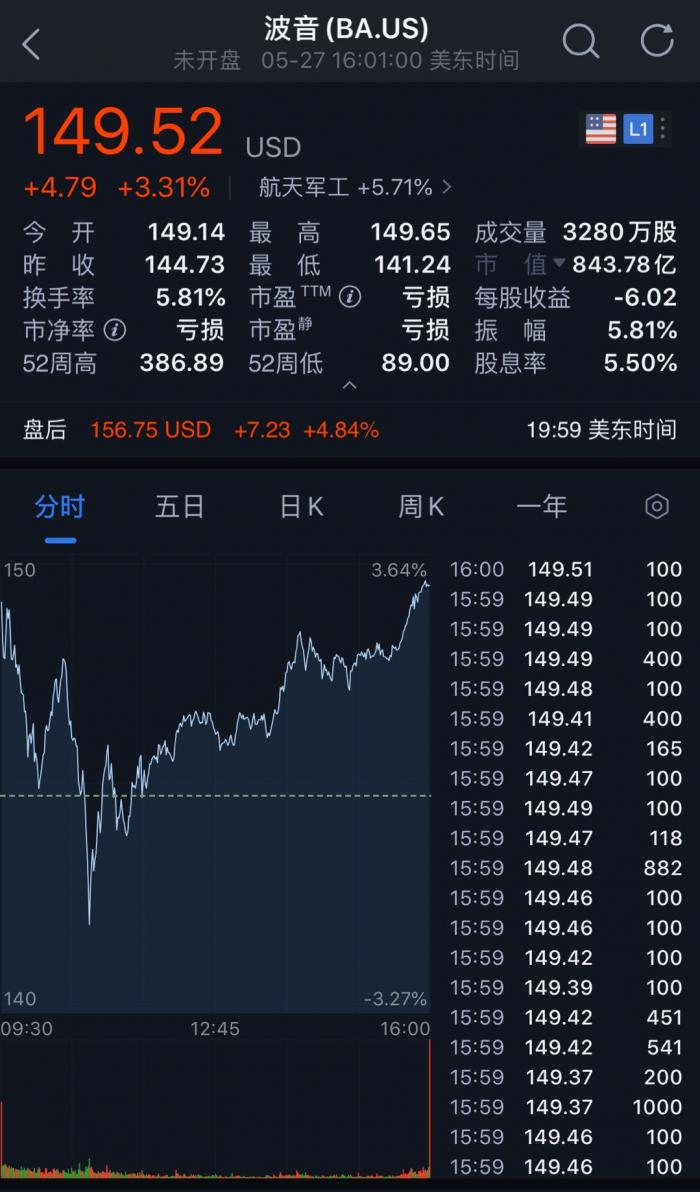Collapse the quote details panel
The height and width of the screenshot is (1192, 700).
click(349, 385)
